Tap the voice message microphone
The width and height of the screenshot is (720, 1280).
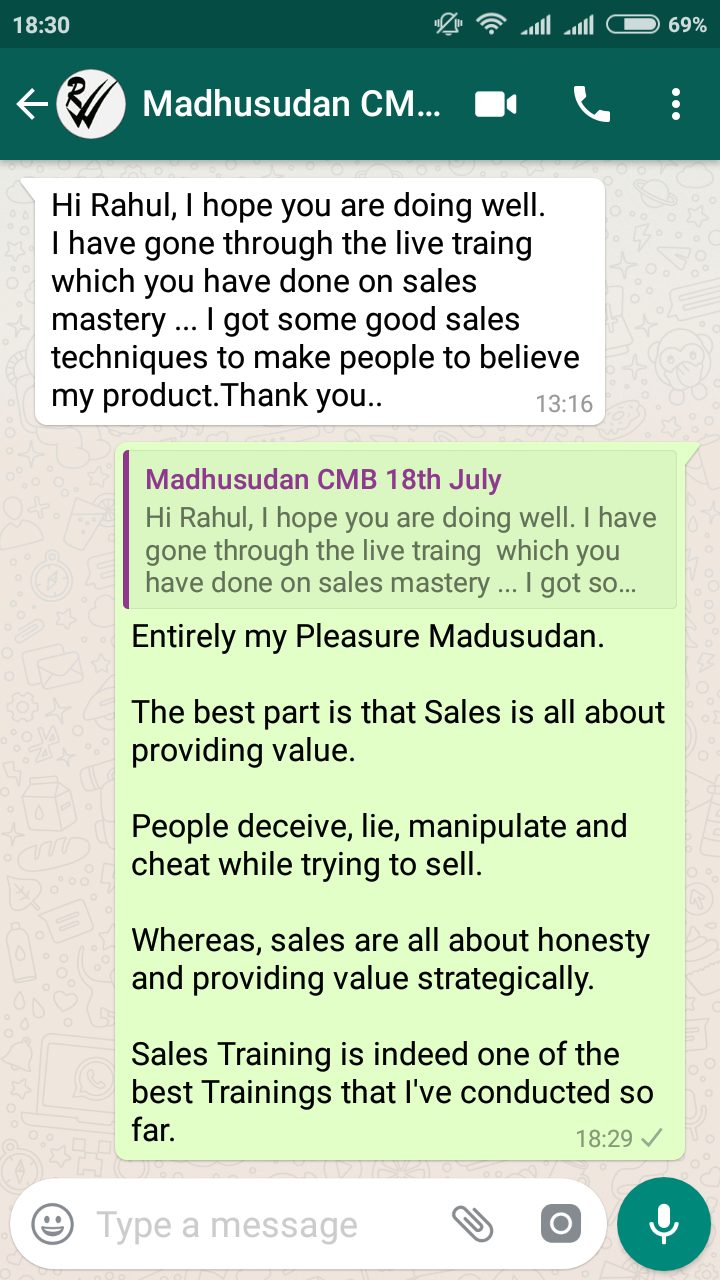(x=664, y=1224)
